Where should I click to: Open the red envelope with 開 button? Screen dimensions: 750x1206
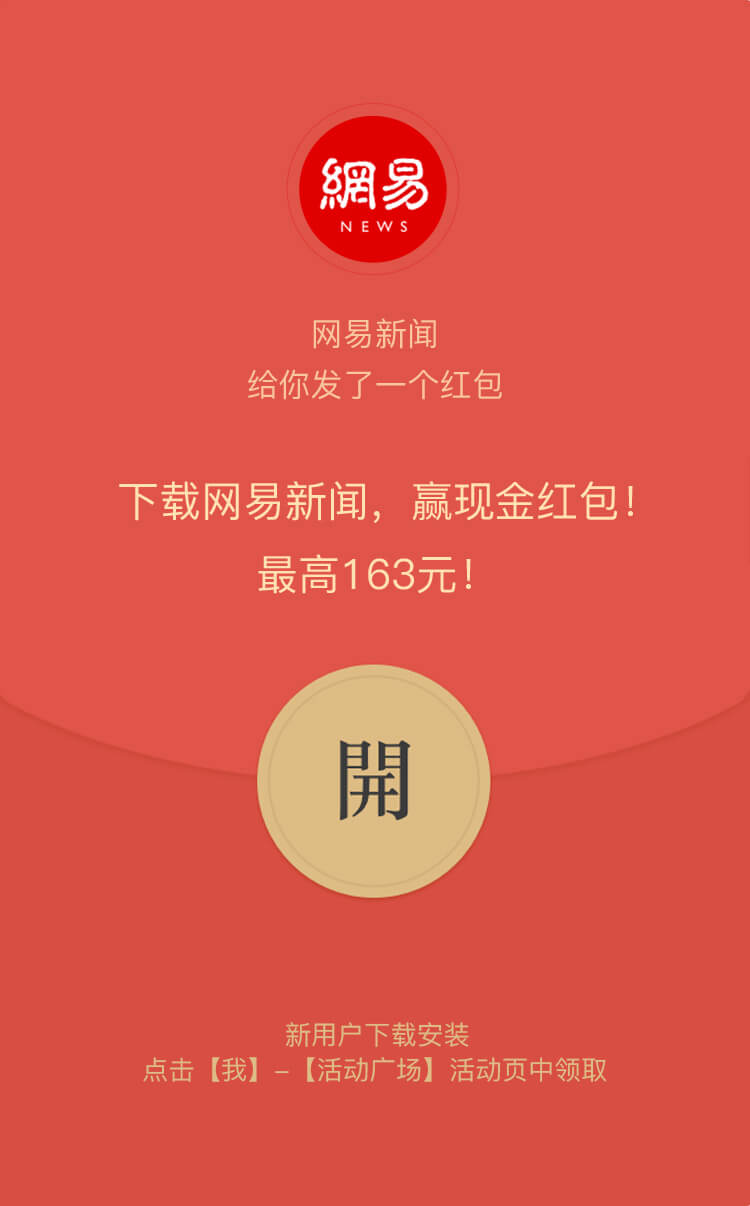click(374, 781)
